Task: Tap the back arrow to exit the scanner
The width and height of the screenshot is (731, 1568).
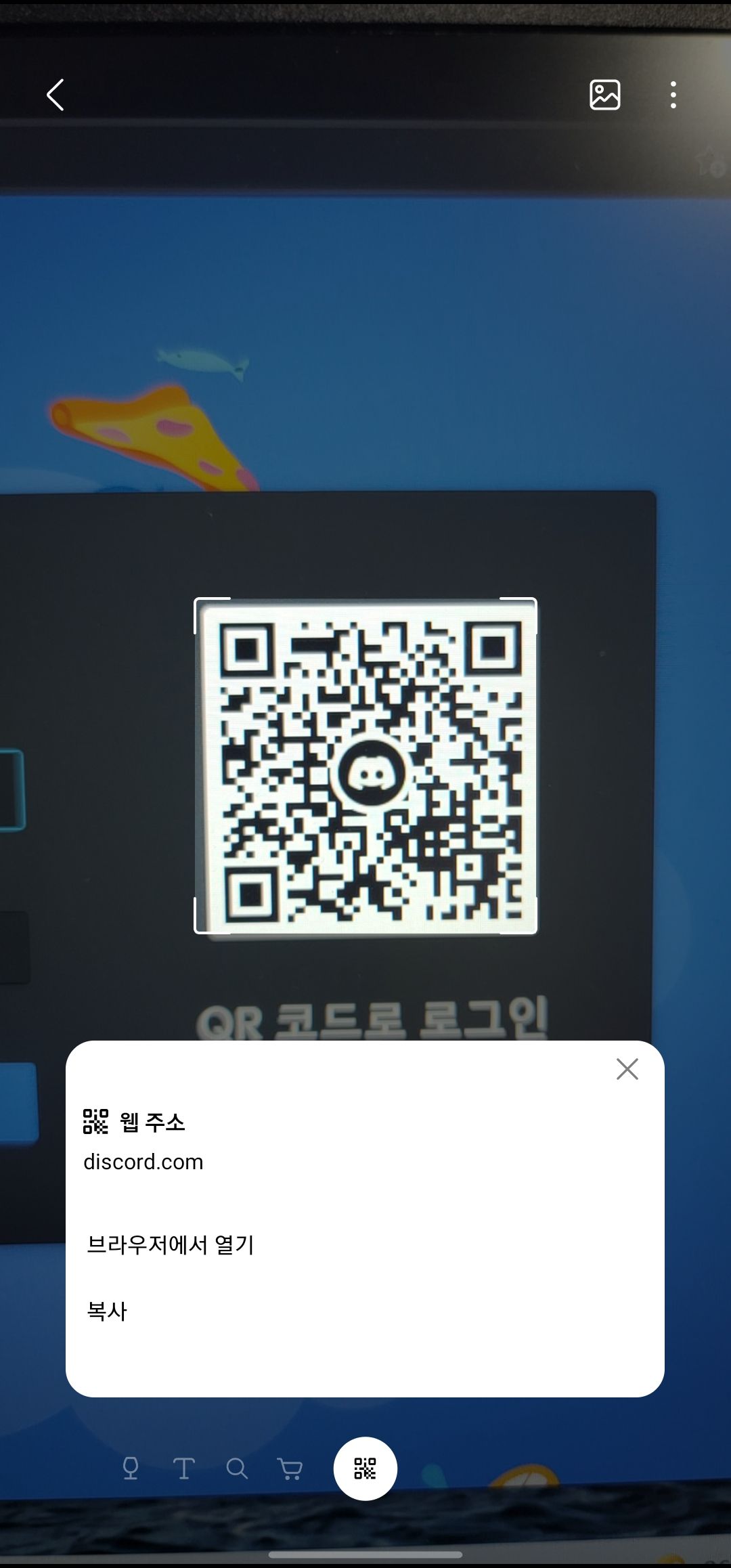Action: point(56,95)
